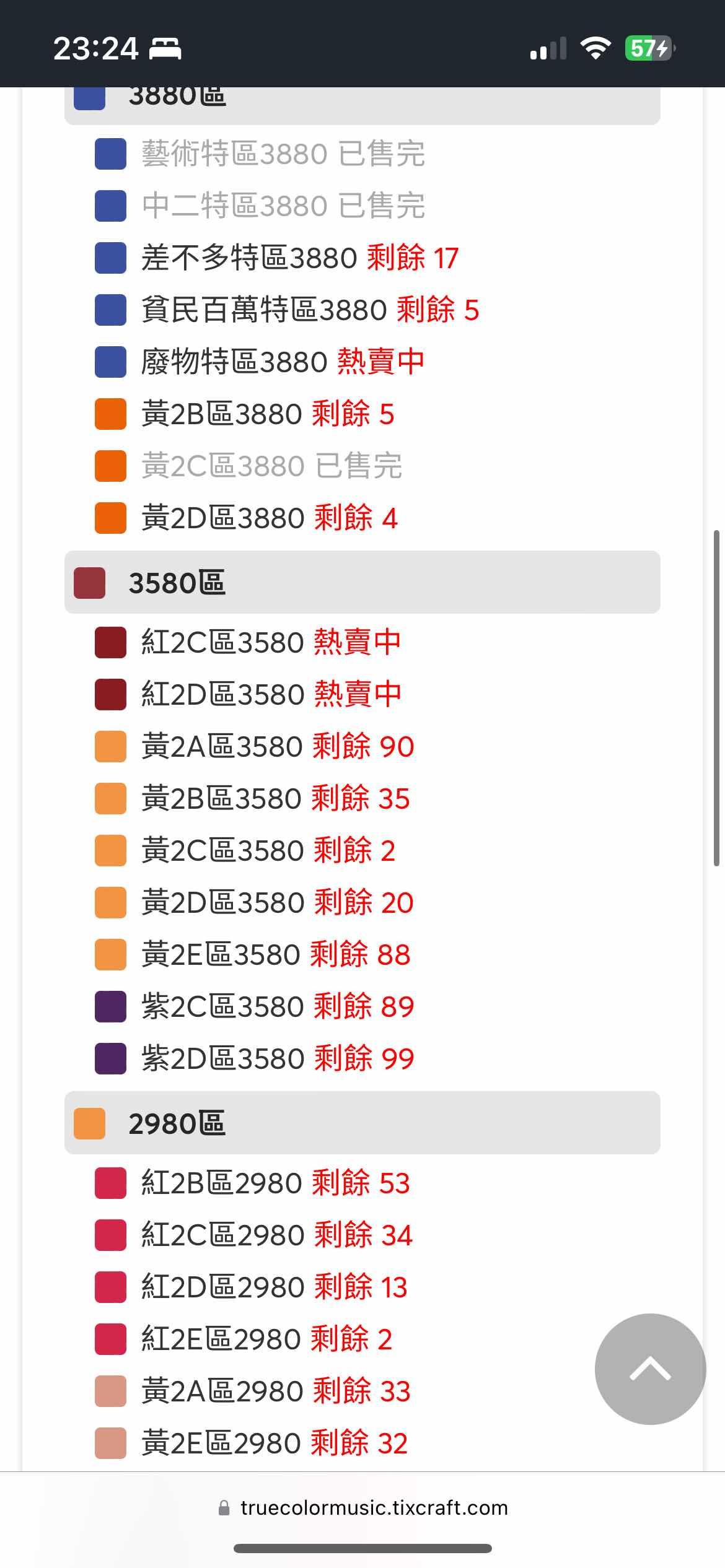Jump back to top with arrow button

click(x=650, y=1369)
